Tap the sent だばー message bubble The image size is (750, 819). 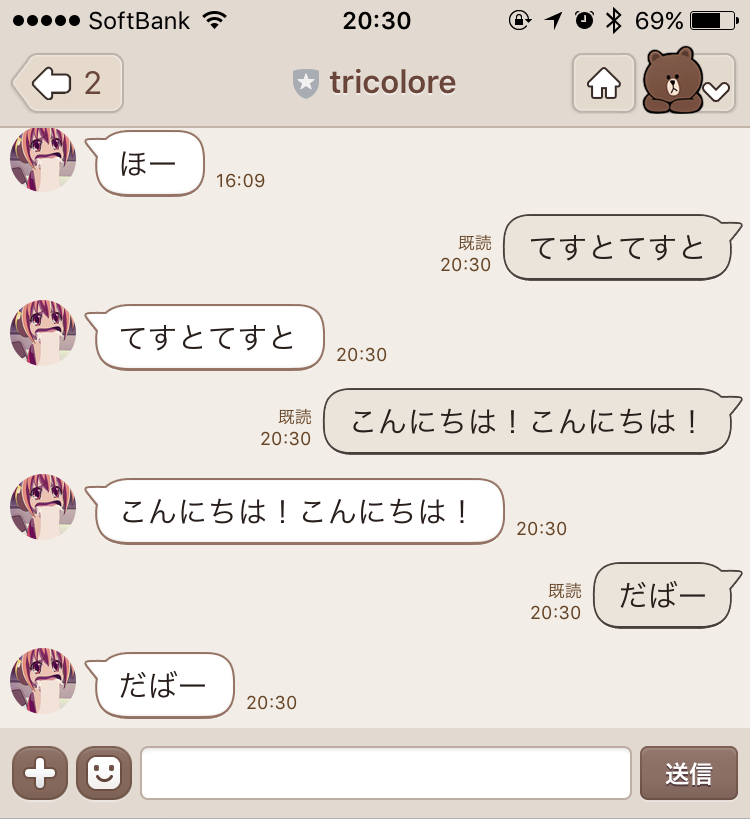[663, 595]
